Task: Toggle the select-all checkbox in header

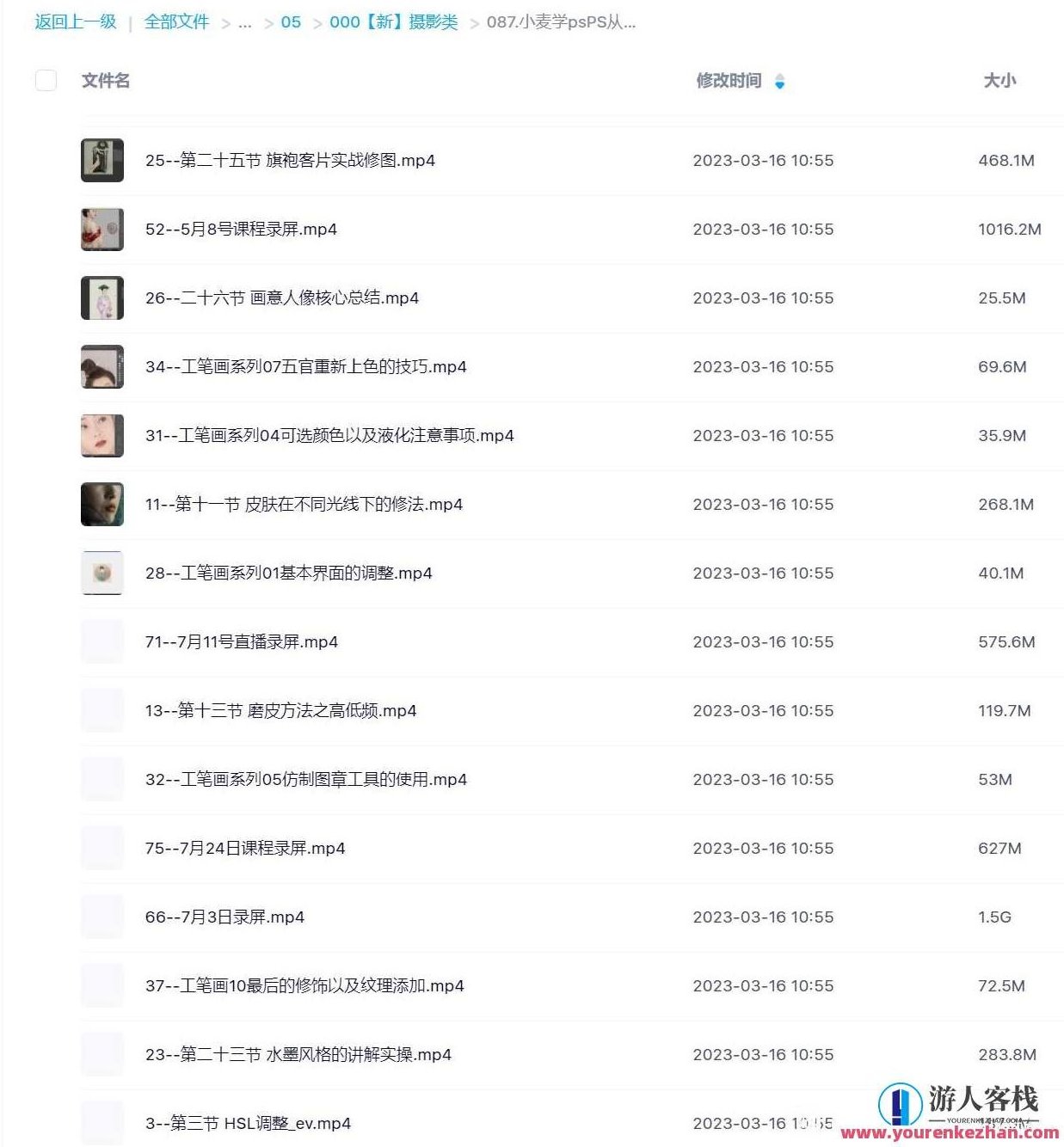Action: click(x=46, y=80)
